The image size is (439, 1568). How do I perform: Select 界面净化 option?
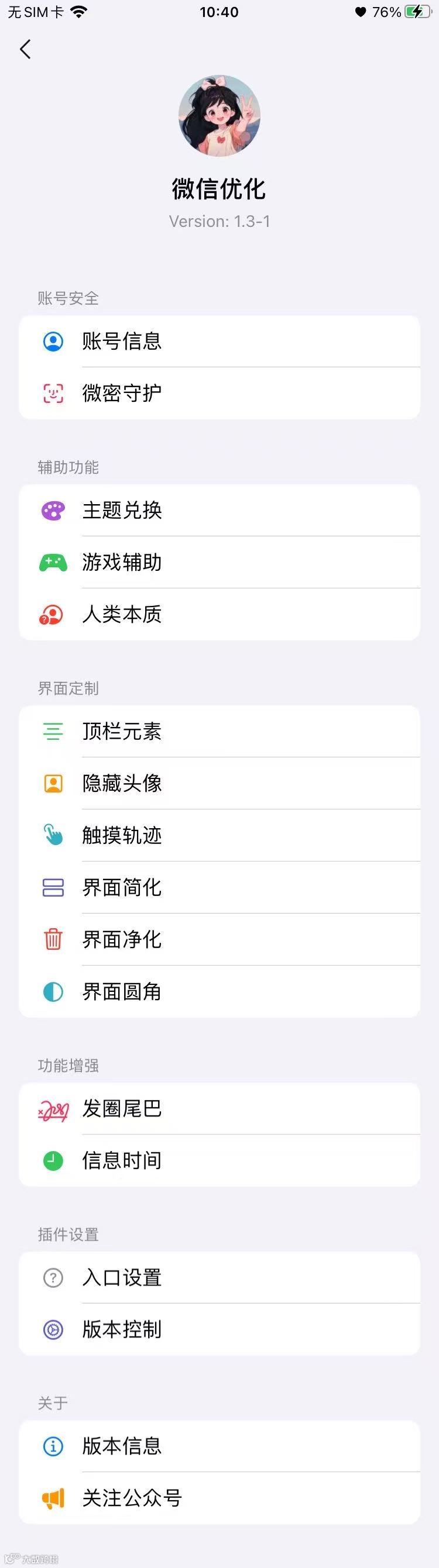point(219,939)
